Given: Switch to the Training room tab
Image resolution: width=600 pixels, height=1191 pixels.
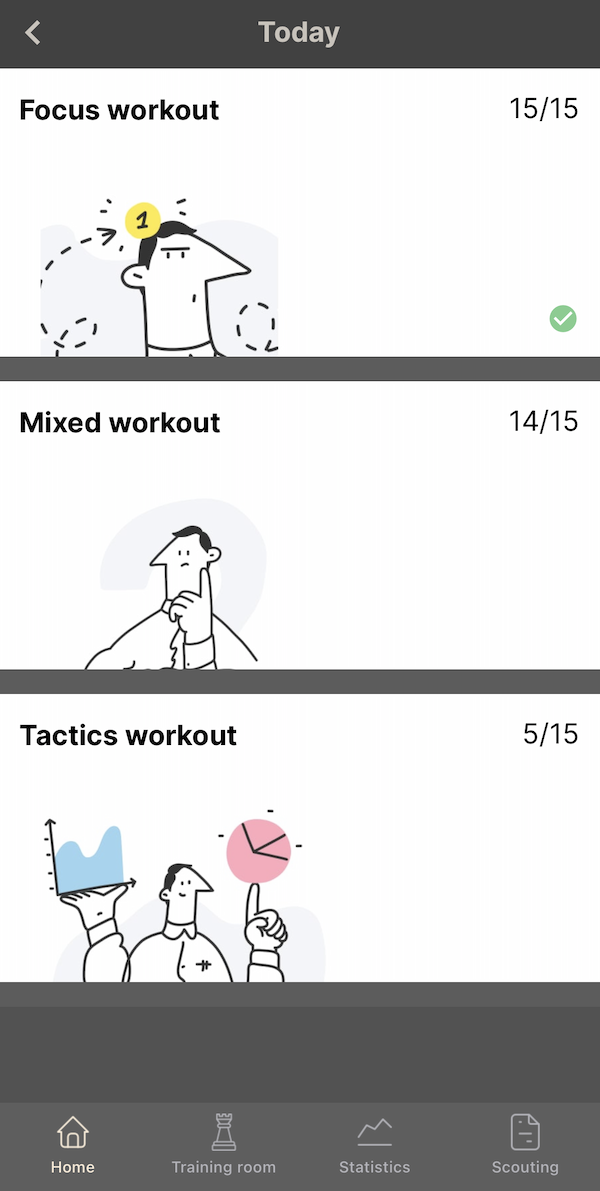Looking at the screenshot, I should (x=223, y=1145).
